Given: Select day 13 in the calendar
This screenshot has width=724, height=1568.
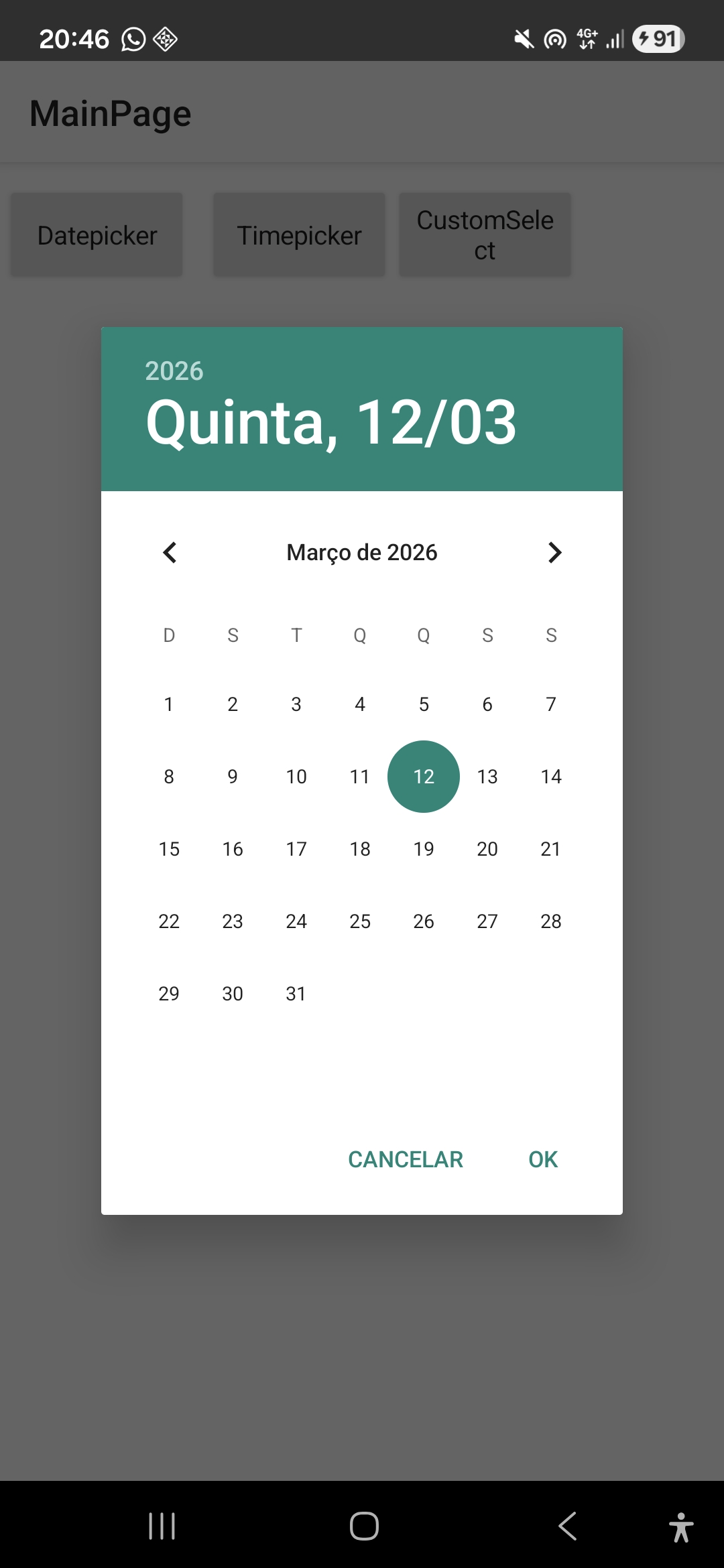Looking at the screenshot, I should (x=487, y=777).
